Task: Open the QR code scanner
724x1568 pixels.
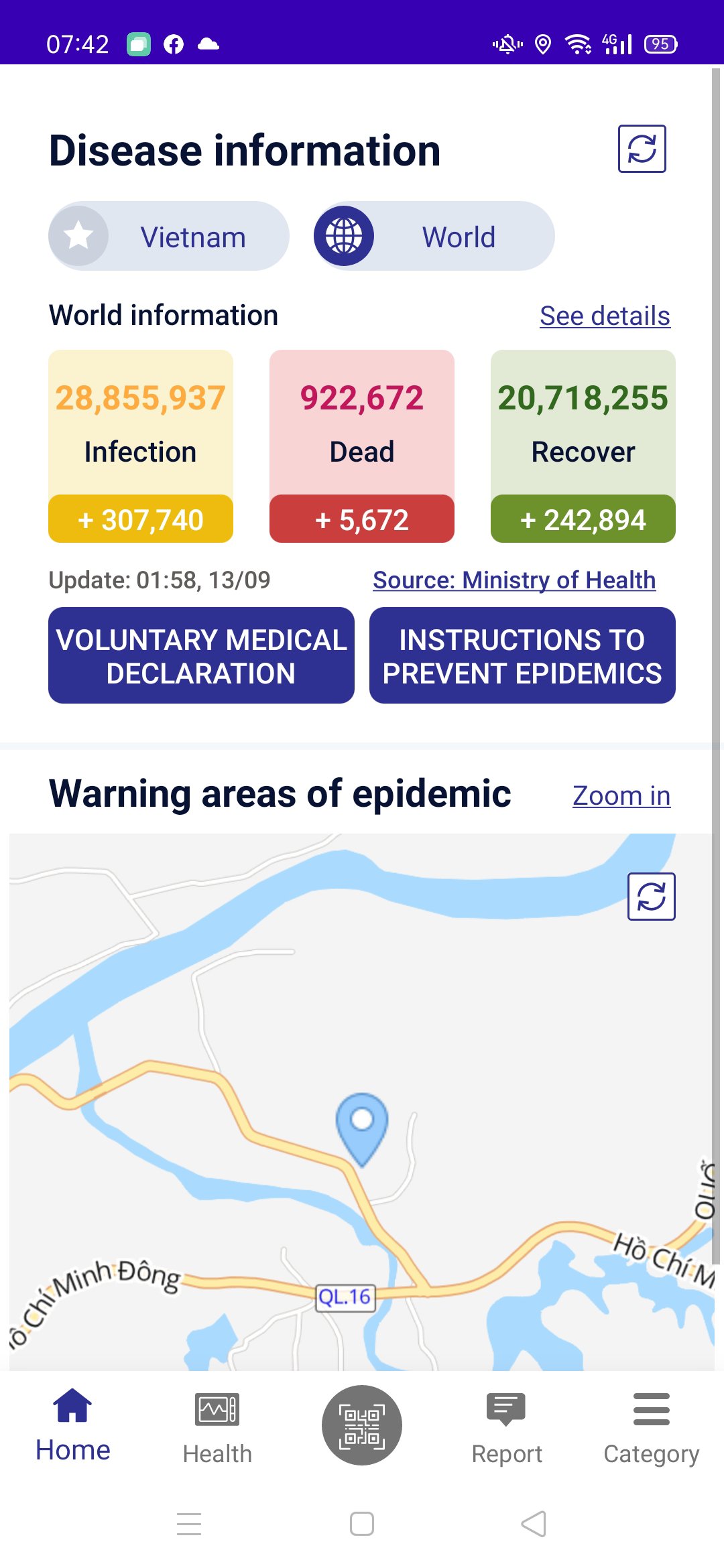Action: pyautogui.click(x=362, y=1425)
